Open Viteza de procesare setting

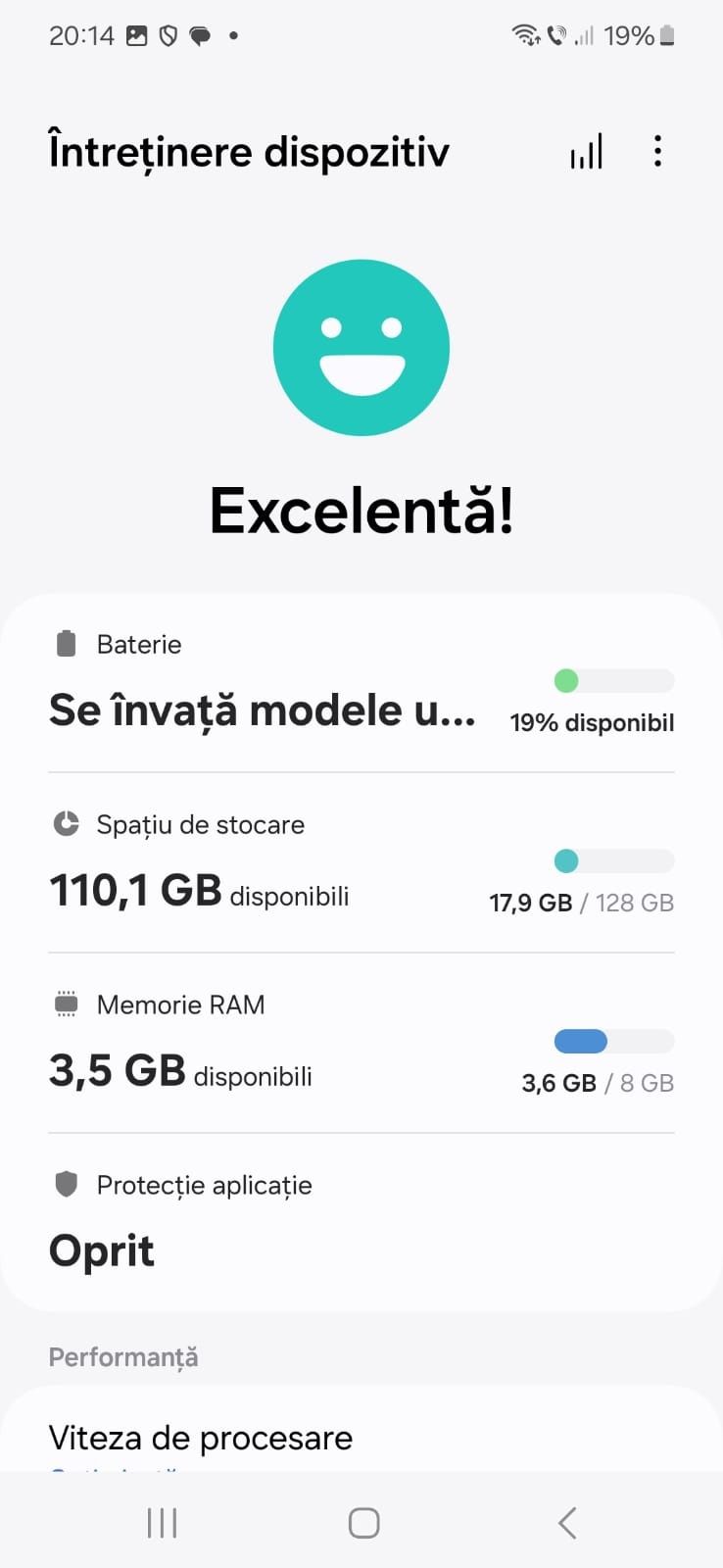point(361,1439)
